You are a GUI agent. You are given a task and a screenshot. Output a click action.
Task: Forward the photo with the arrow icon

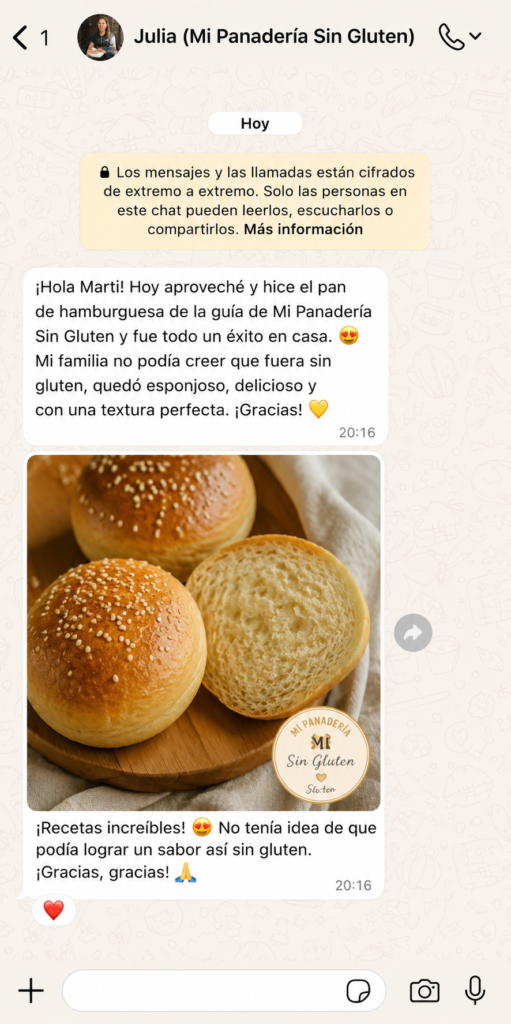tap(413, 633)
